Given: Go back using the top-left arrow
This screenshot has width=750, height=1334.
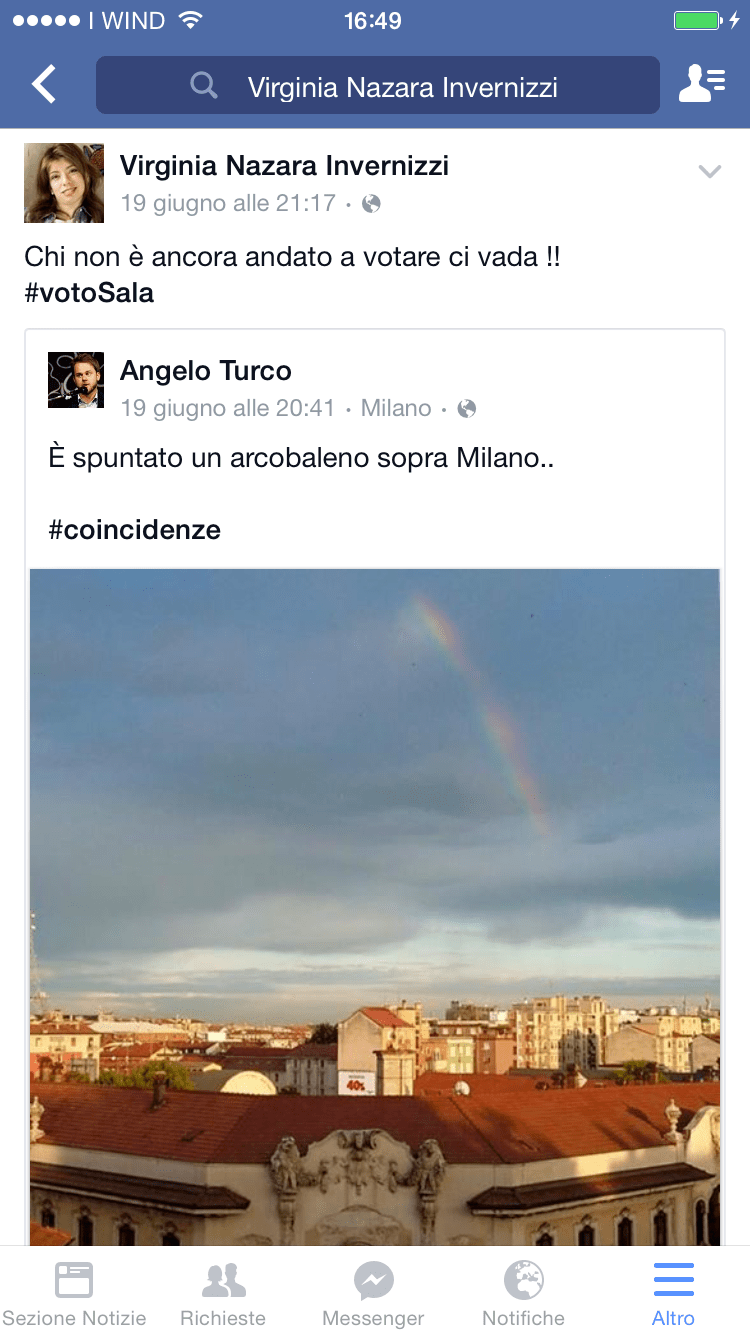Looking at the screenshot, I should click(x=44, y=86).
